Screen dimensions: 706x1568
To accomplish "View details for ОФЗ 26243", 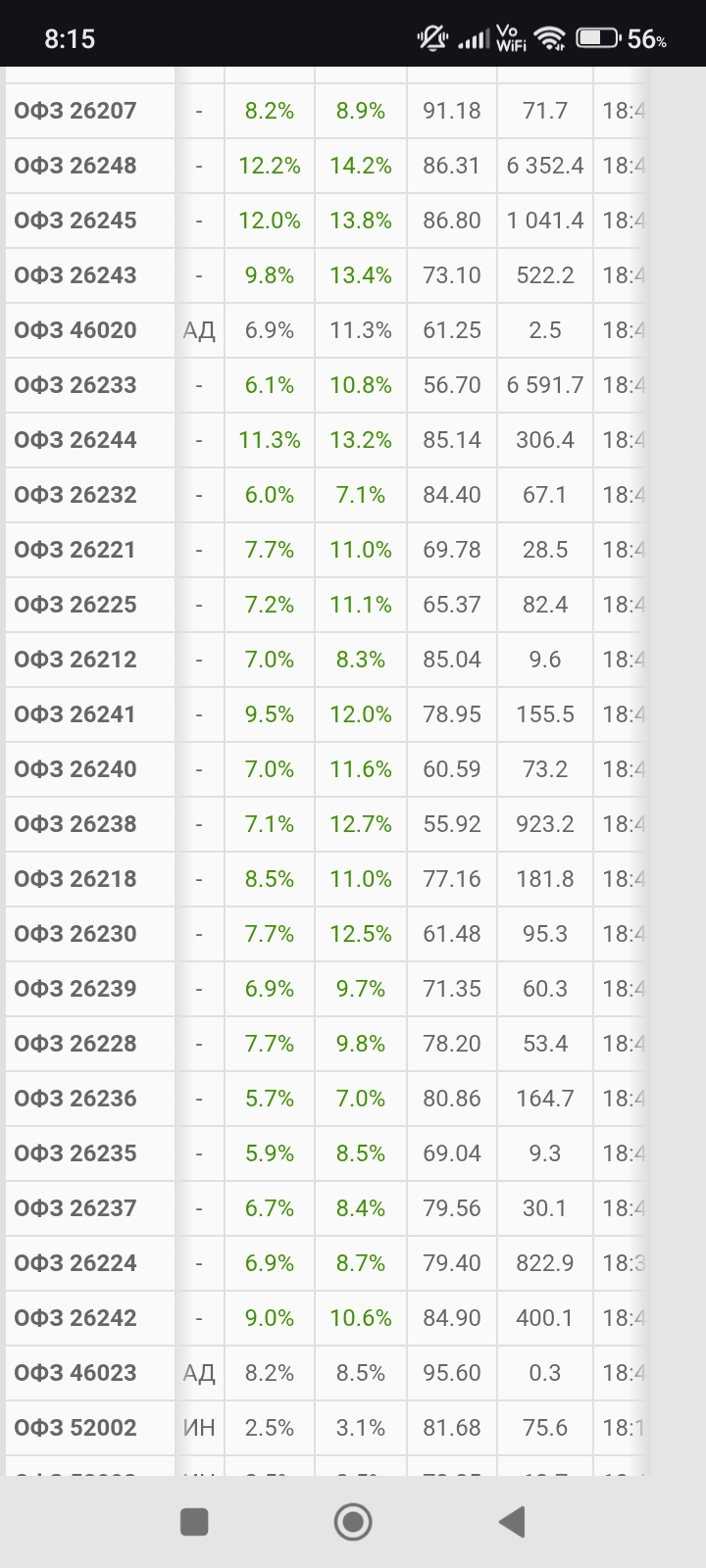I will point(76,275).
